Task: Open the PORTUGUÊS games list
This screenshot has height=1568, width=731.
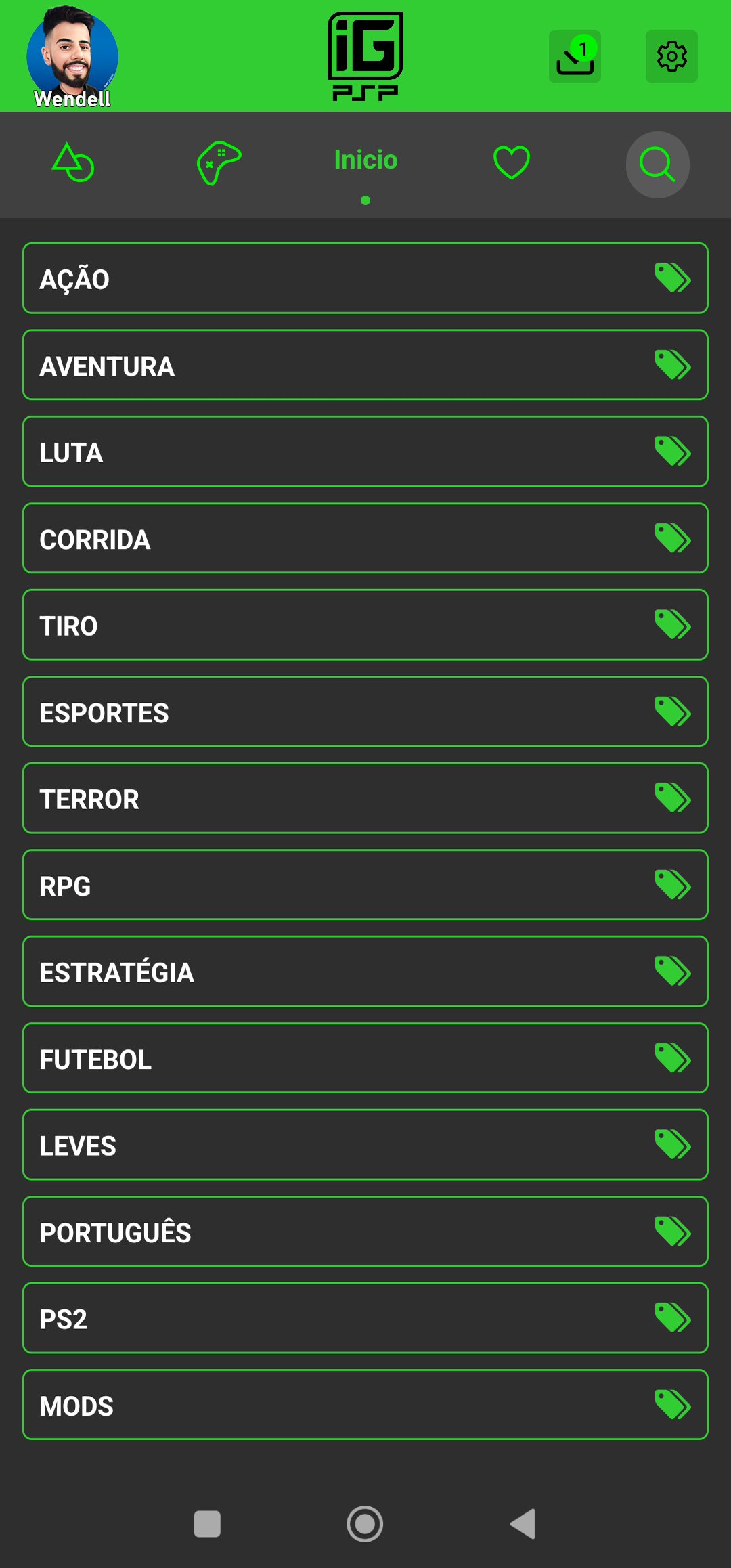Action: (x=365, y=1232)
